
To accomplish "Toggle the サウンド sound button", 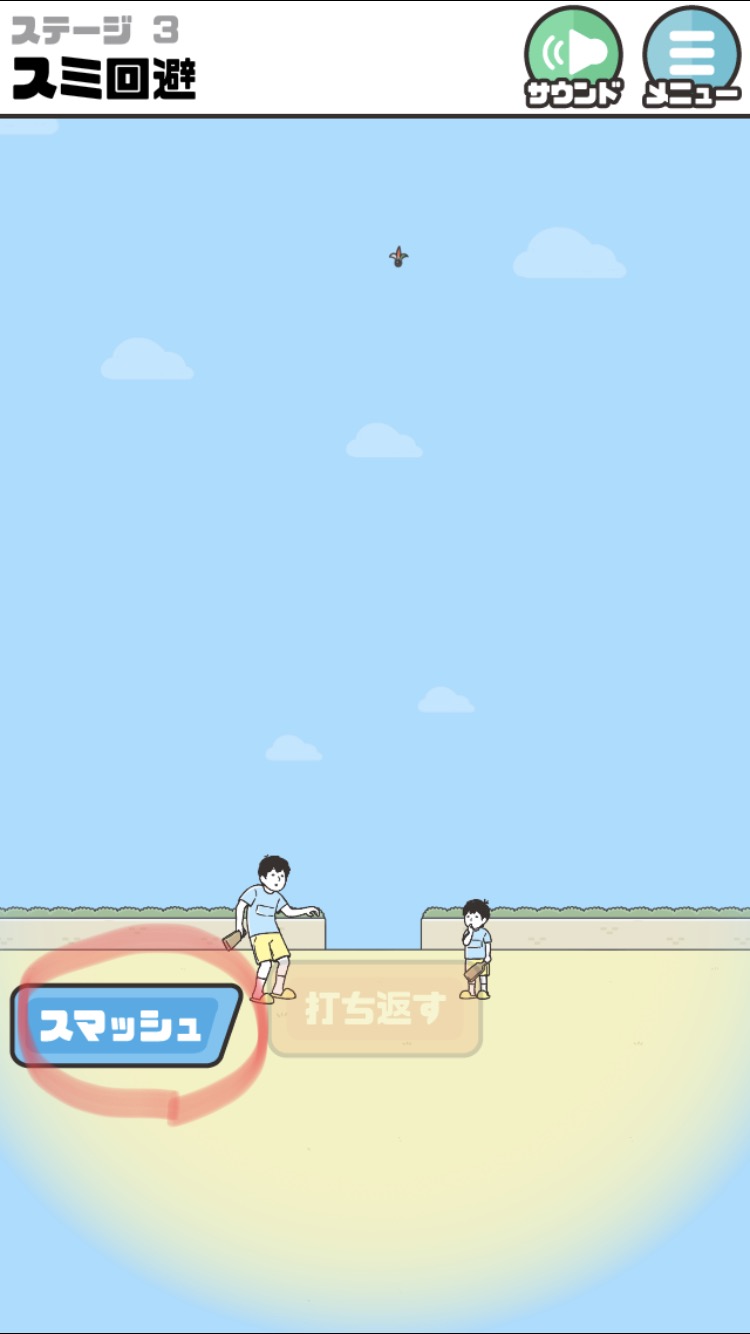I will click(573, 55).
